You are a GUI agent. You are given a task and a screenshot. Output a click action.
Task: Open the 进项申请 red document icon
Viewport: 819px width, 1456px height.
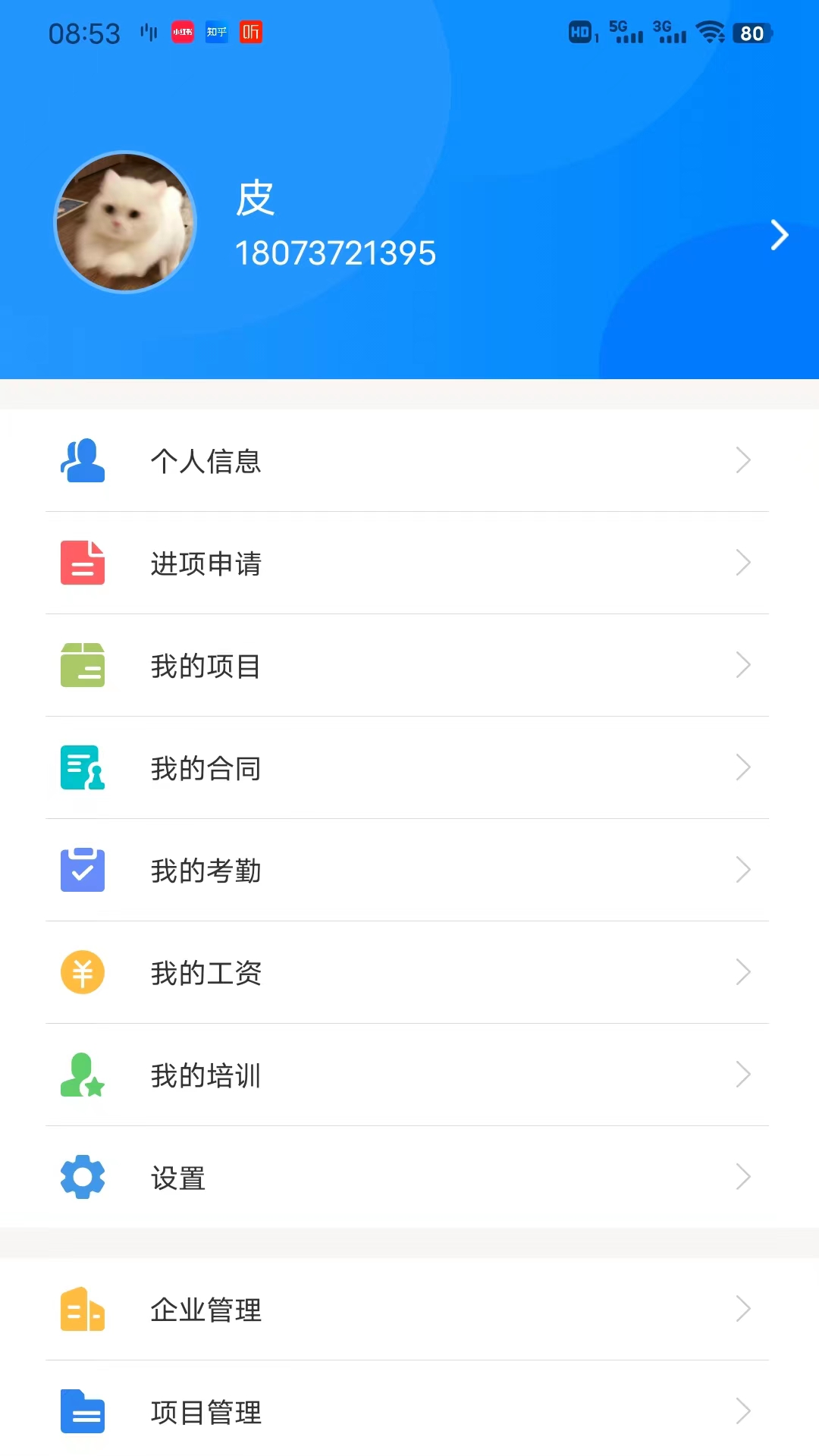82,563
